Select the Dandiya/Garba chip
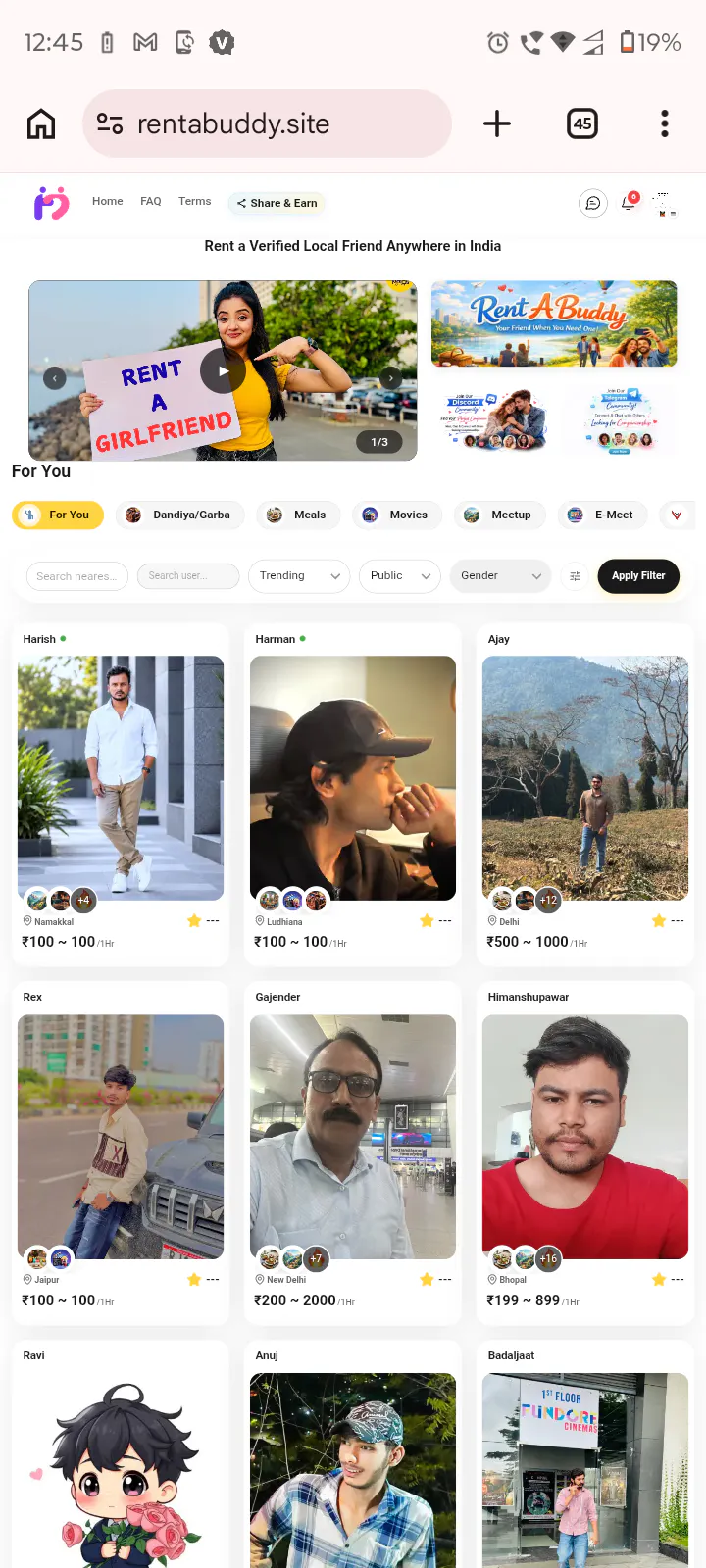This screenshot has width=706, height=1568. click(x=180, y=514)
